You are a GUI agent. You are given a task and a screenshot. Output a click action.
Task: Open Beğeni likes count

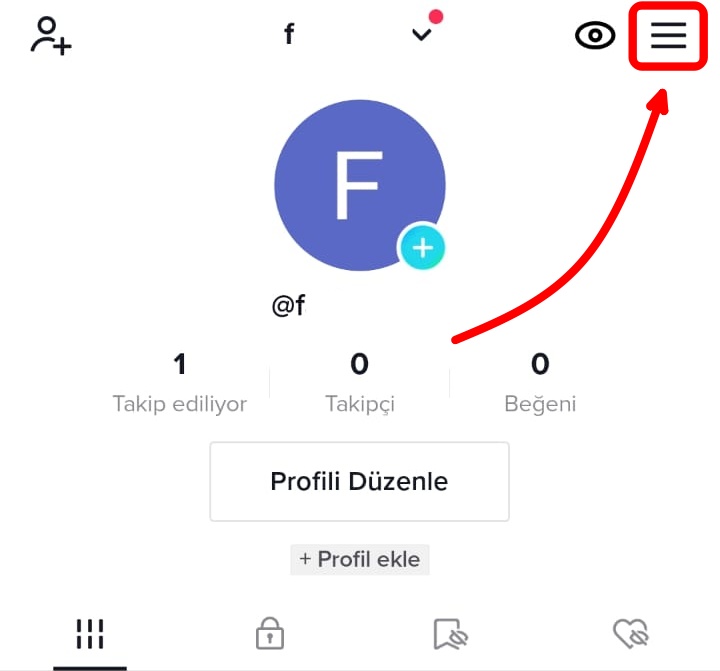(x=540, y=382)
